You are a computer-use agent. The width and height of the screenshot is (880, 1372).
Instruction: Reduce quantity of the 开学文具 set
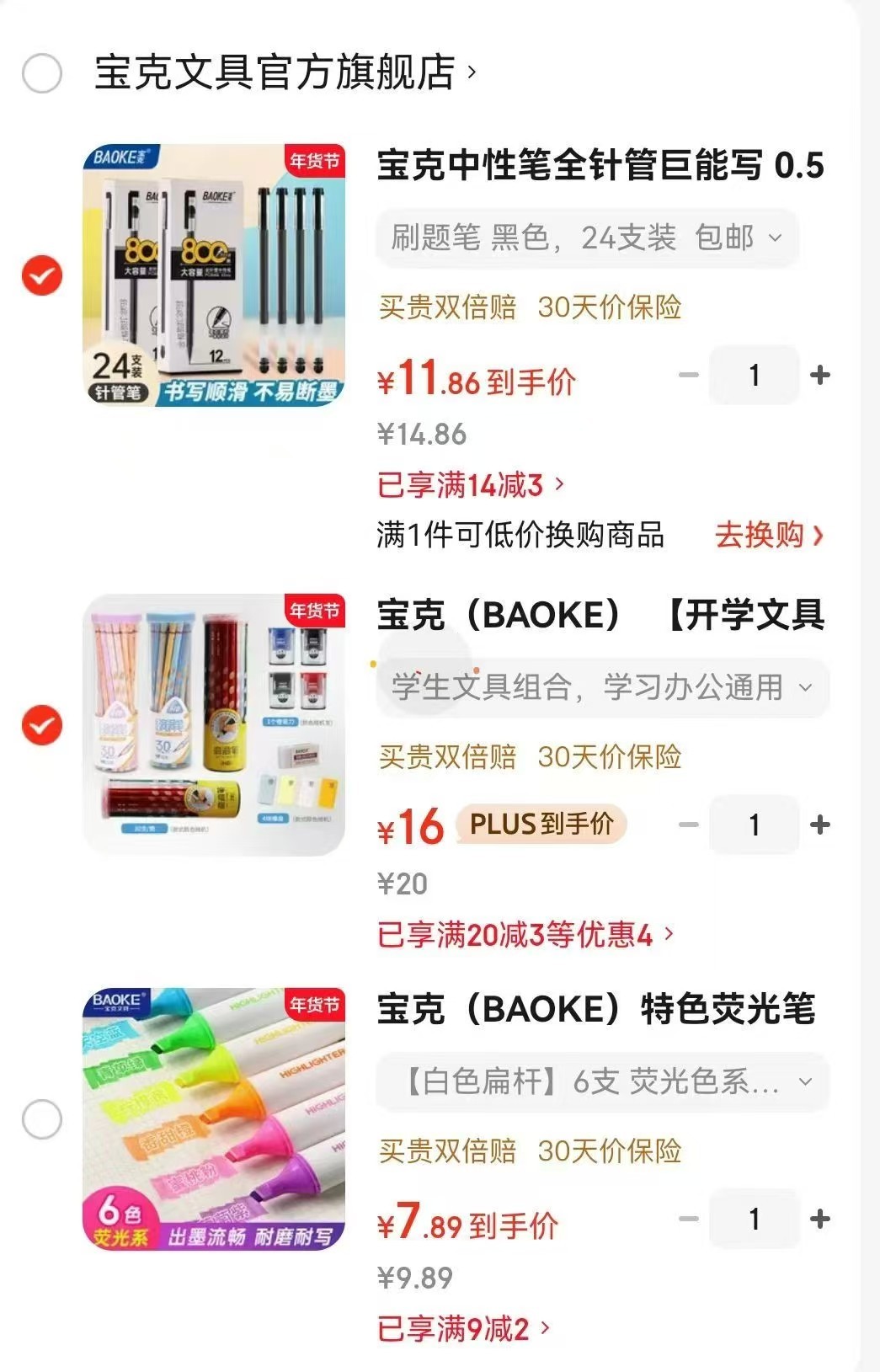[x=689, y=825]
